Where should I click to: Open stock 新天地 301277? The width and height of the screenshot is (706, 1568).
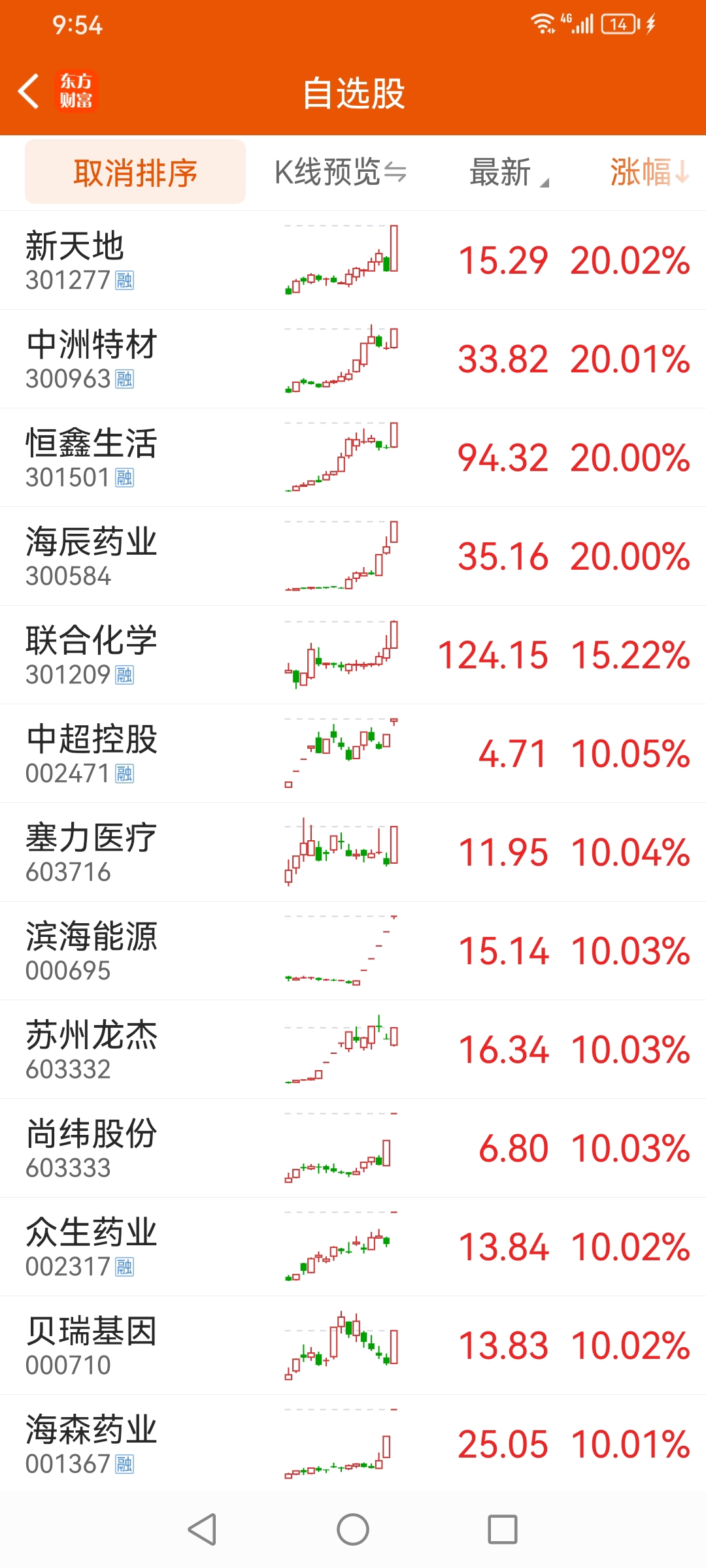[x=353, y=260]
